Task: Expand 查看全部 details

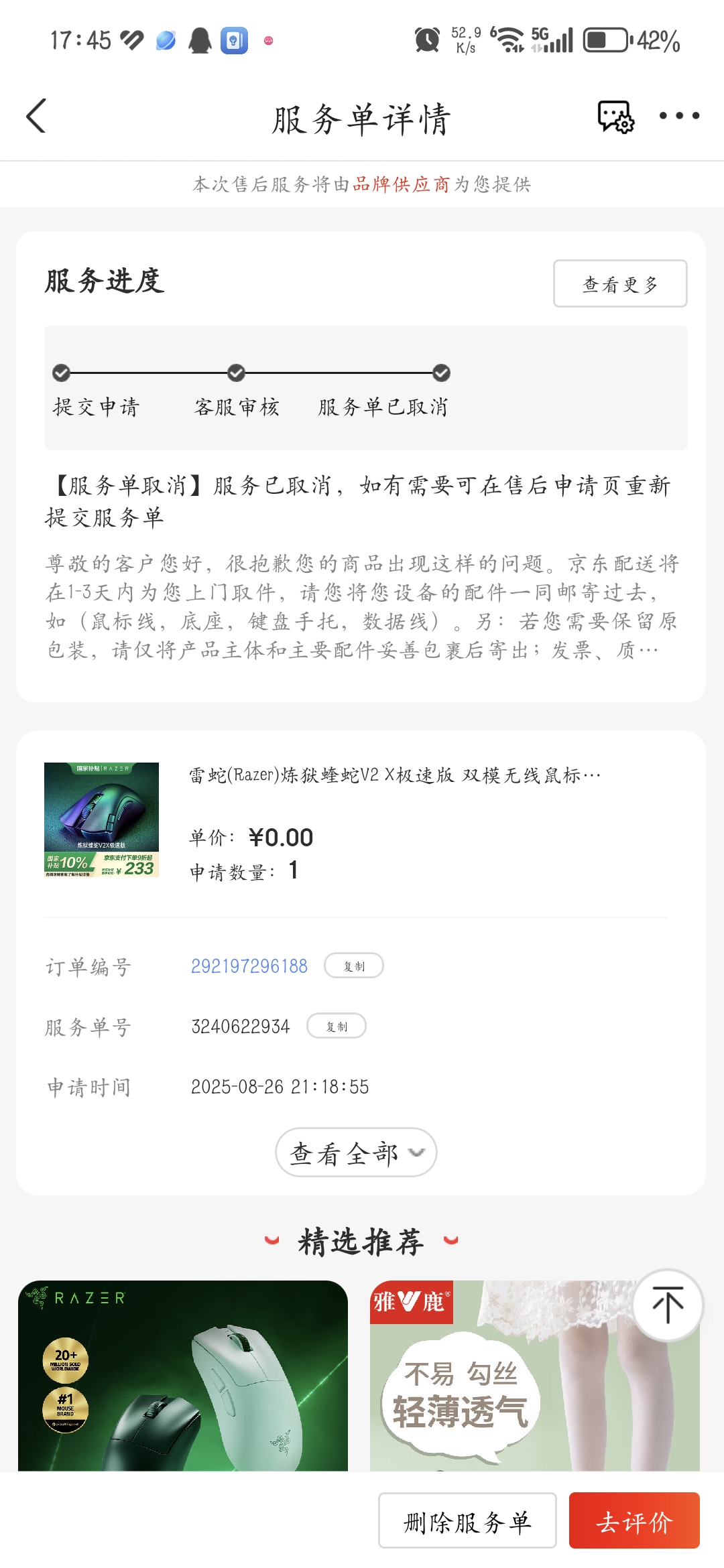Action: [356, 1153]
